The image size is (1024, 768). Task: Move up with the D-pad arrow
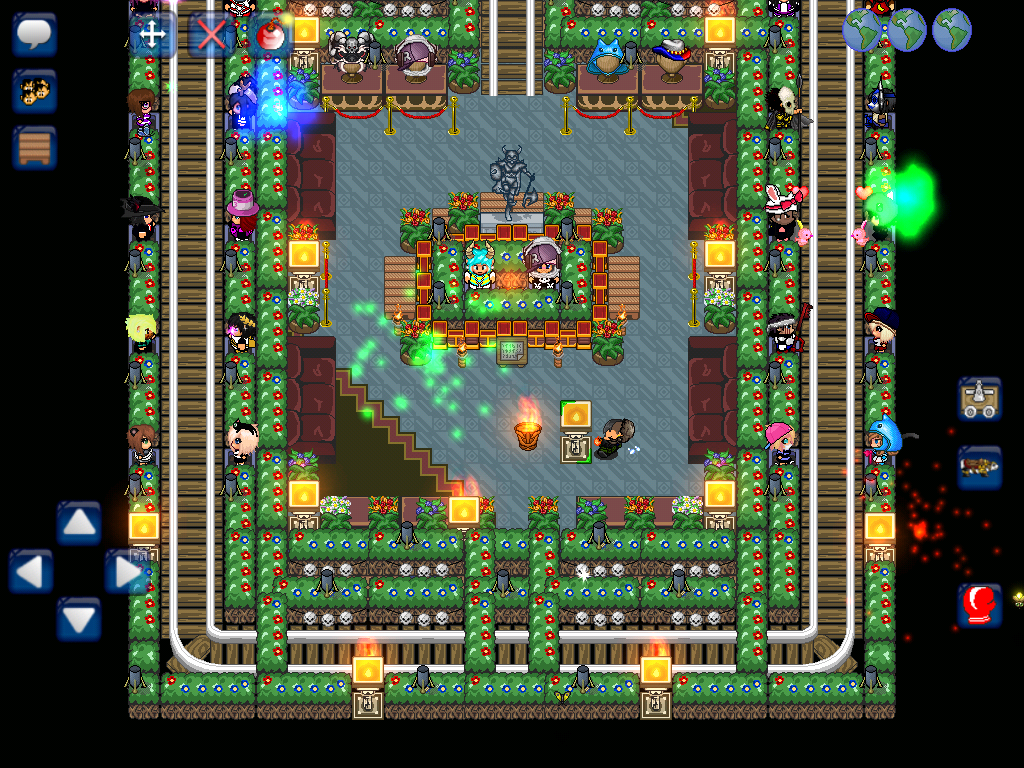[78, 523]
